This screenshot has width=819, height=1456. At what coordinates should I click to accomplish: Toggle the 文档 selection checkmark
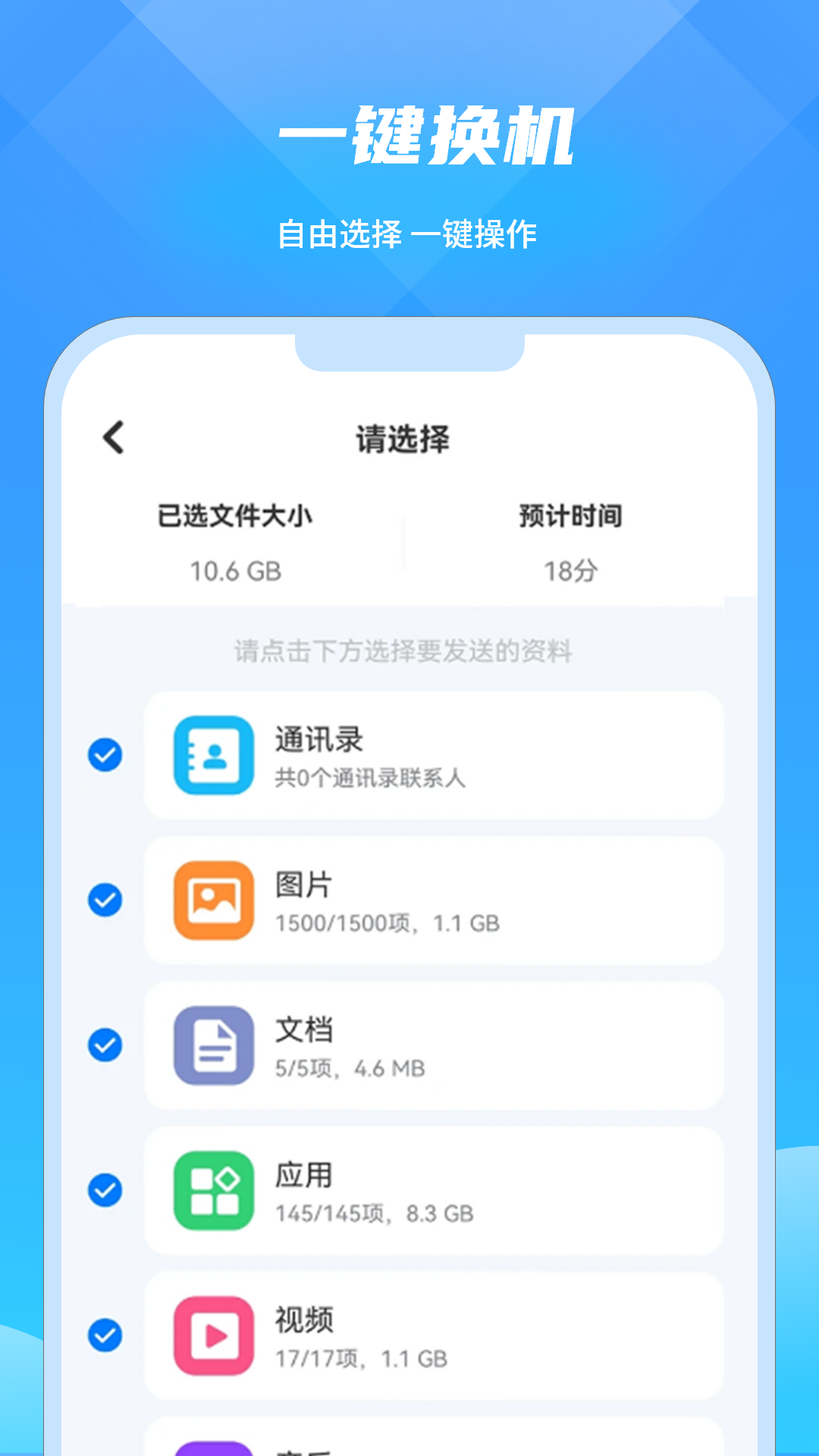tap(105, 1046)
